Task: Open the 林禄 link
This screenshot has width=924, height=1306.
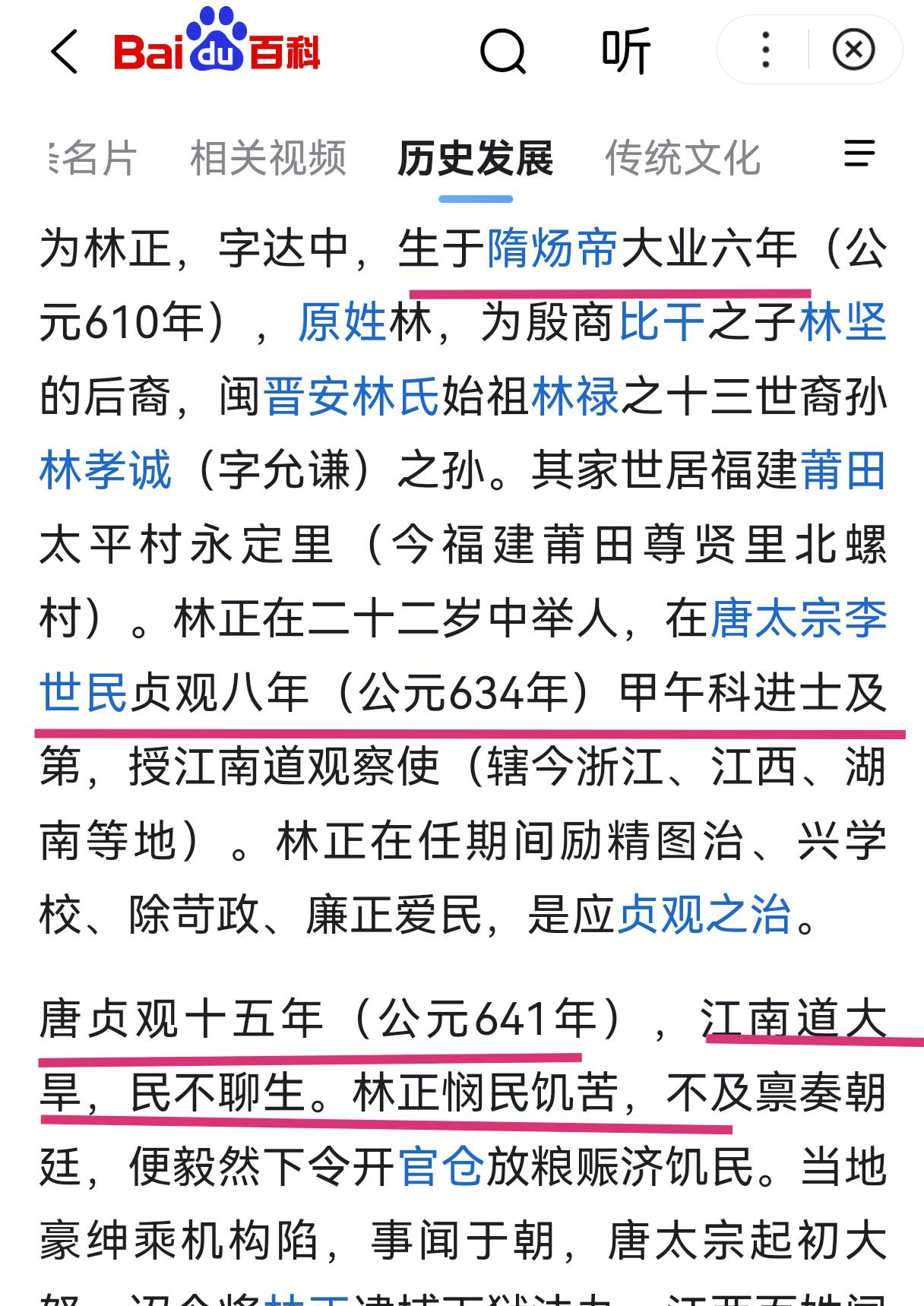Action: point(575,396)
